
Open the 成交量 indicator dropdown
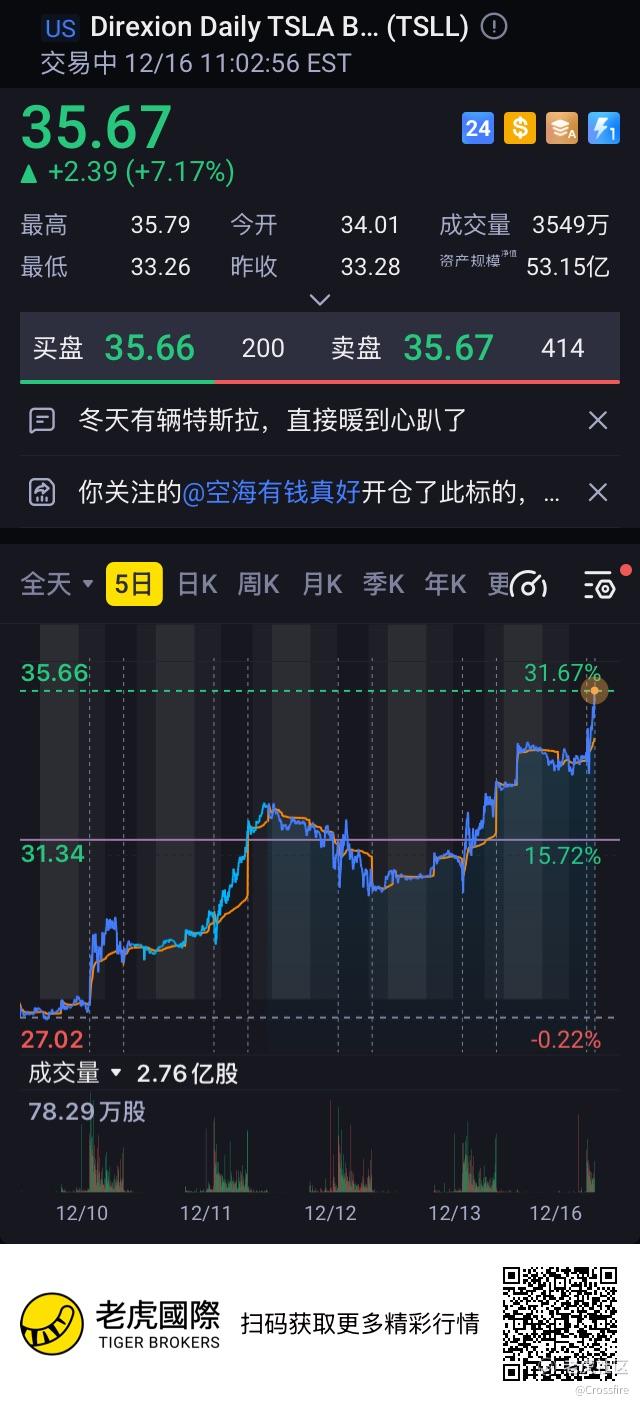pyautogui.click(x=75, y=1074)
